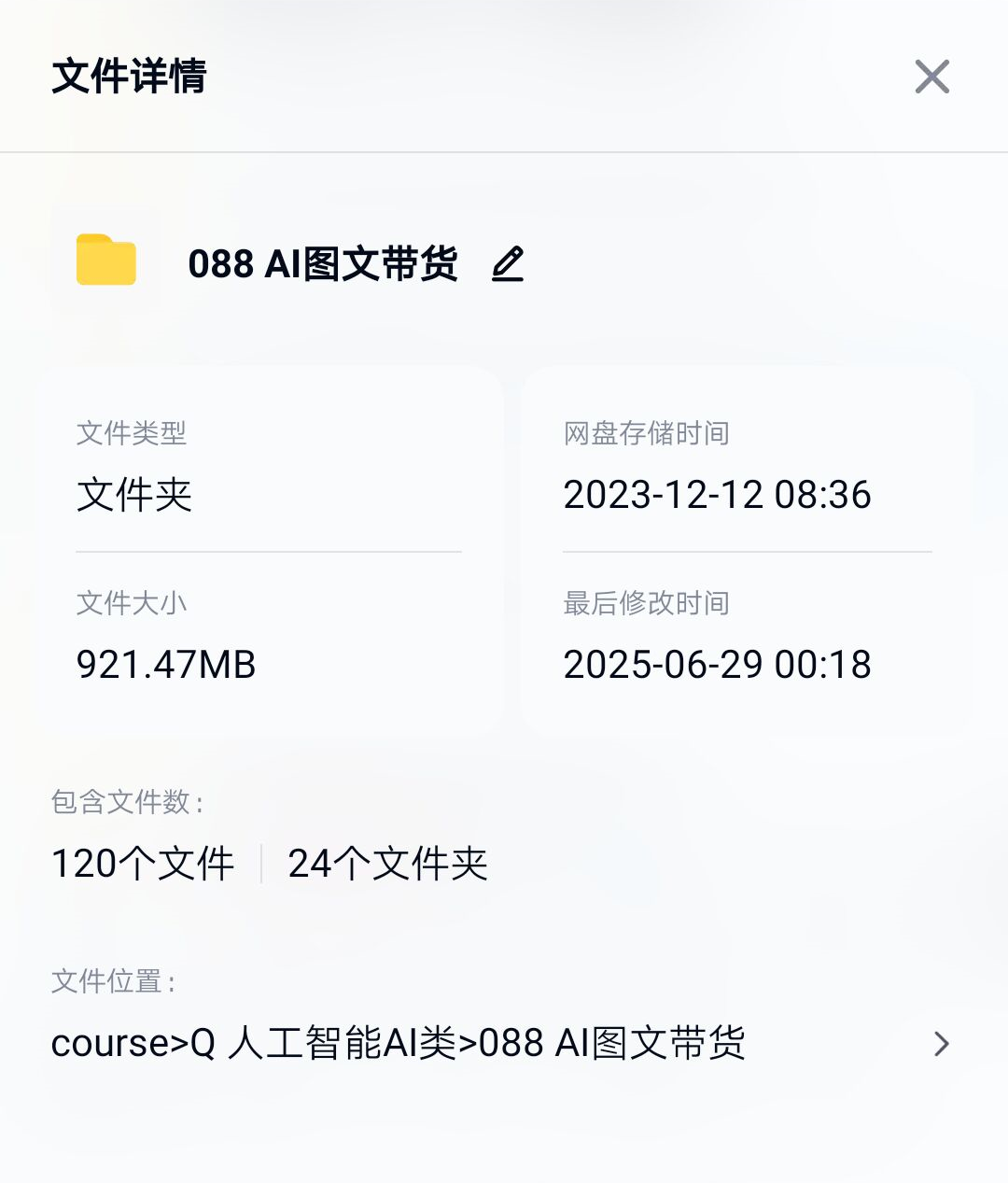
Task: Rename folder 088 AI图文带货 via pencil icon
Action: coord(508,264)
